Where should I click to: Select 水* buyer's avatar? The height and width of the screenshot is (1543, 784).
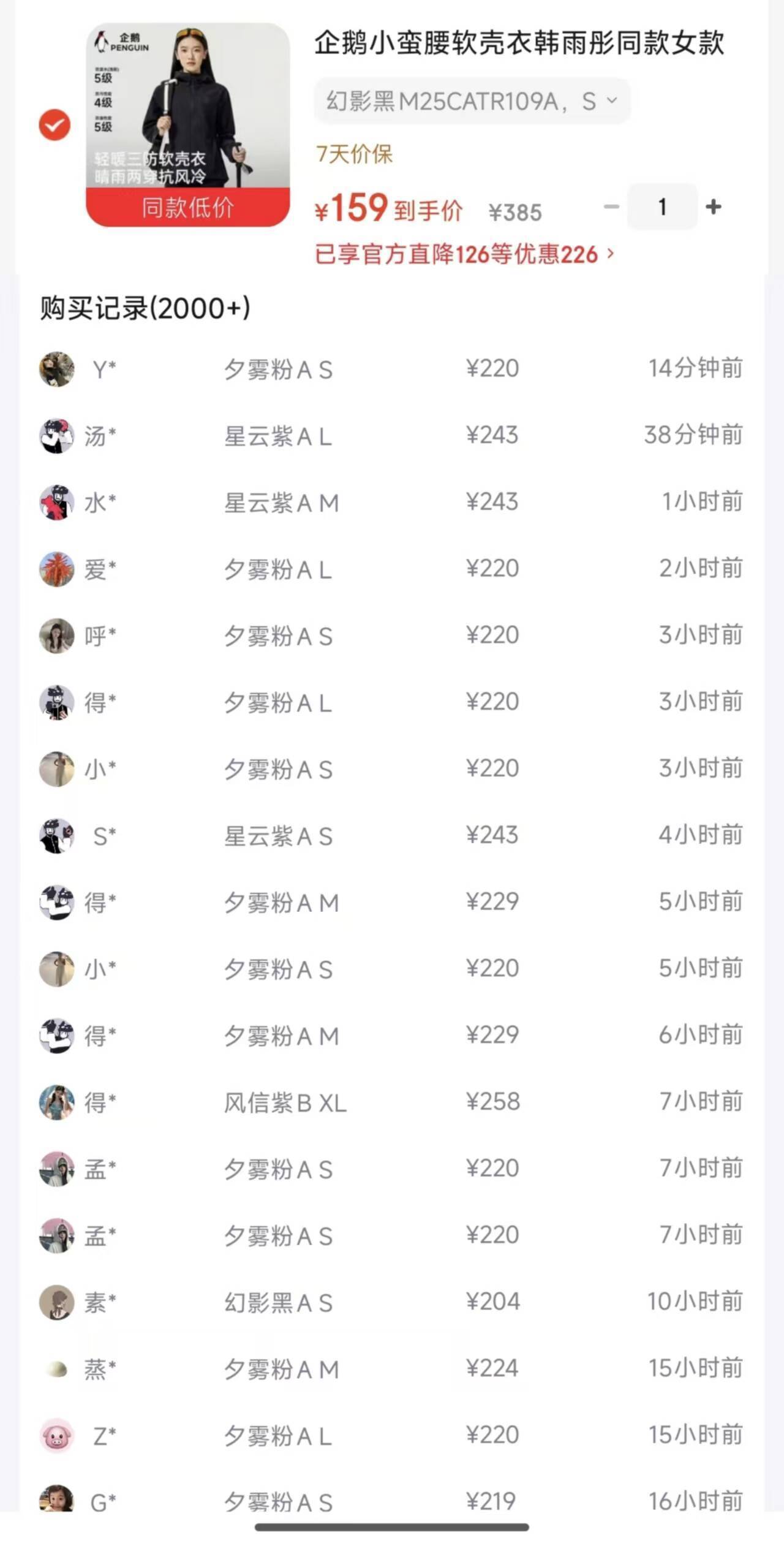pyautogui.click(x=56, y=503)
